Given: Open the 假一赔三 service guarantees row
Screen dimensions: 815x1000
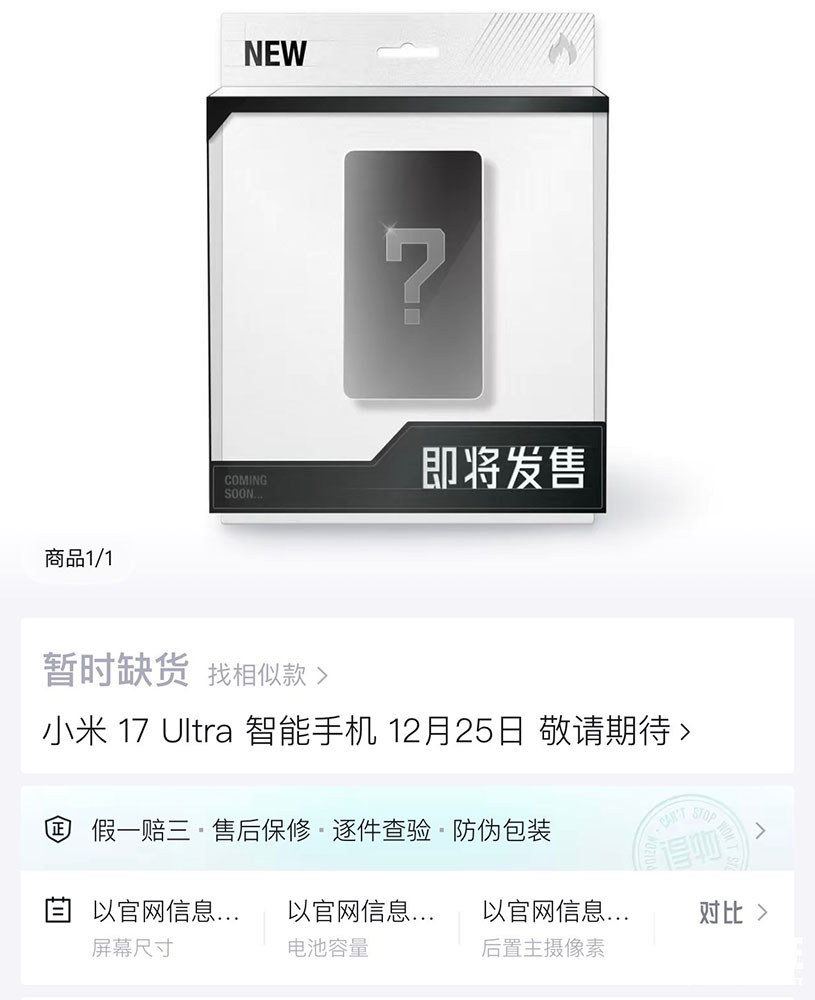Looking at the screenshot, I should coord(400,830).
